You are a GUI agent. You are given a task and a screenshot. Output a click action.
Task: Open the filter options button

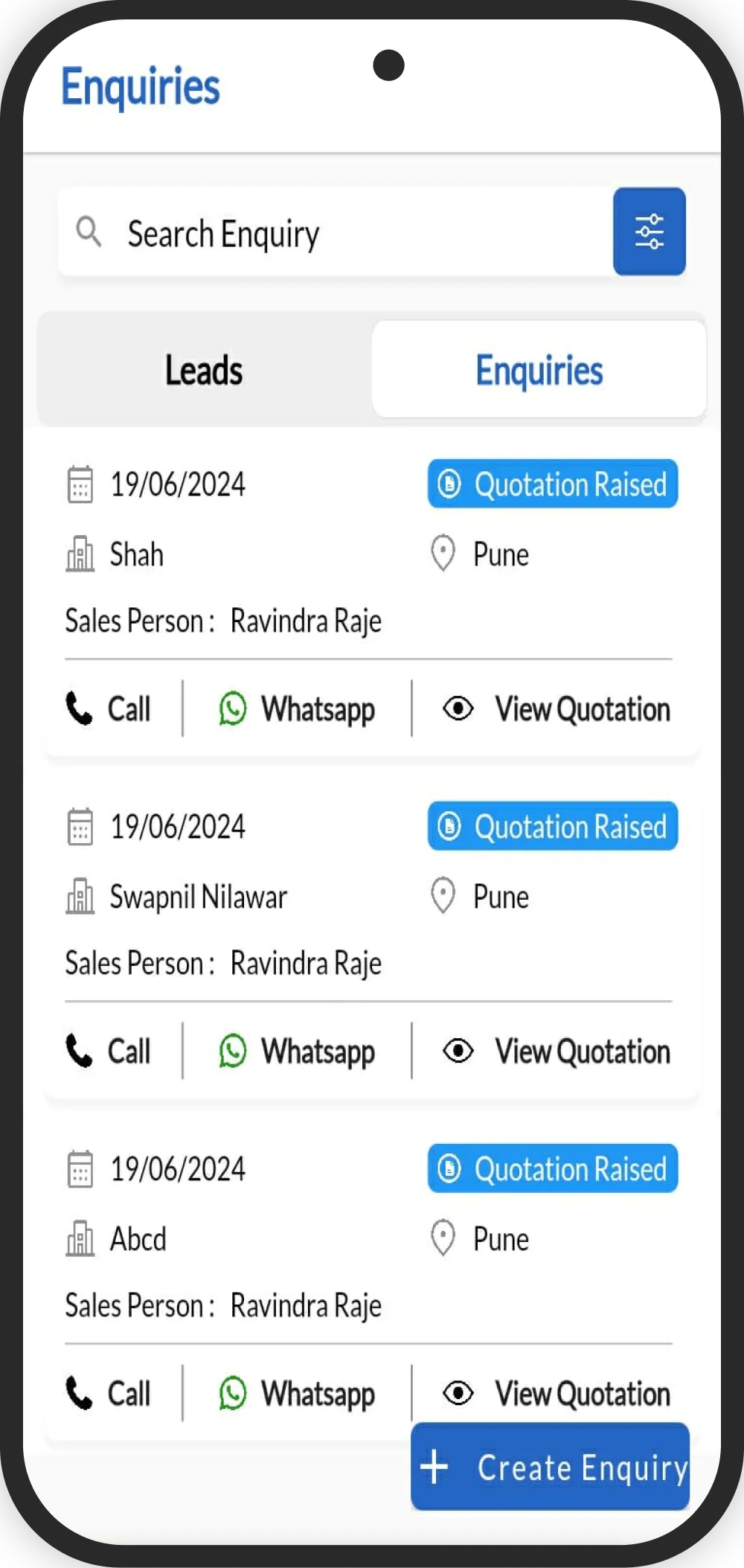[649, 231]
